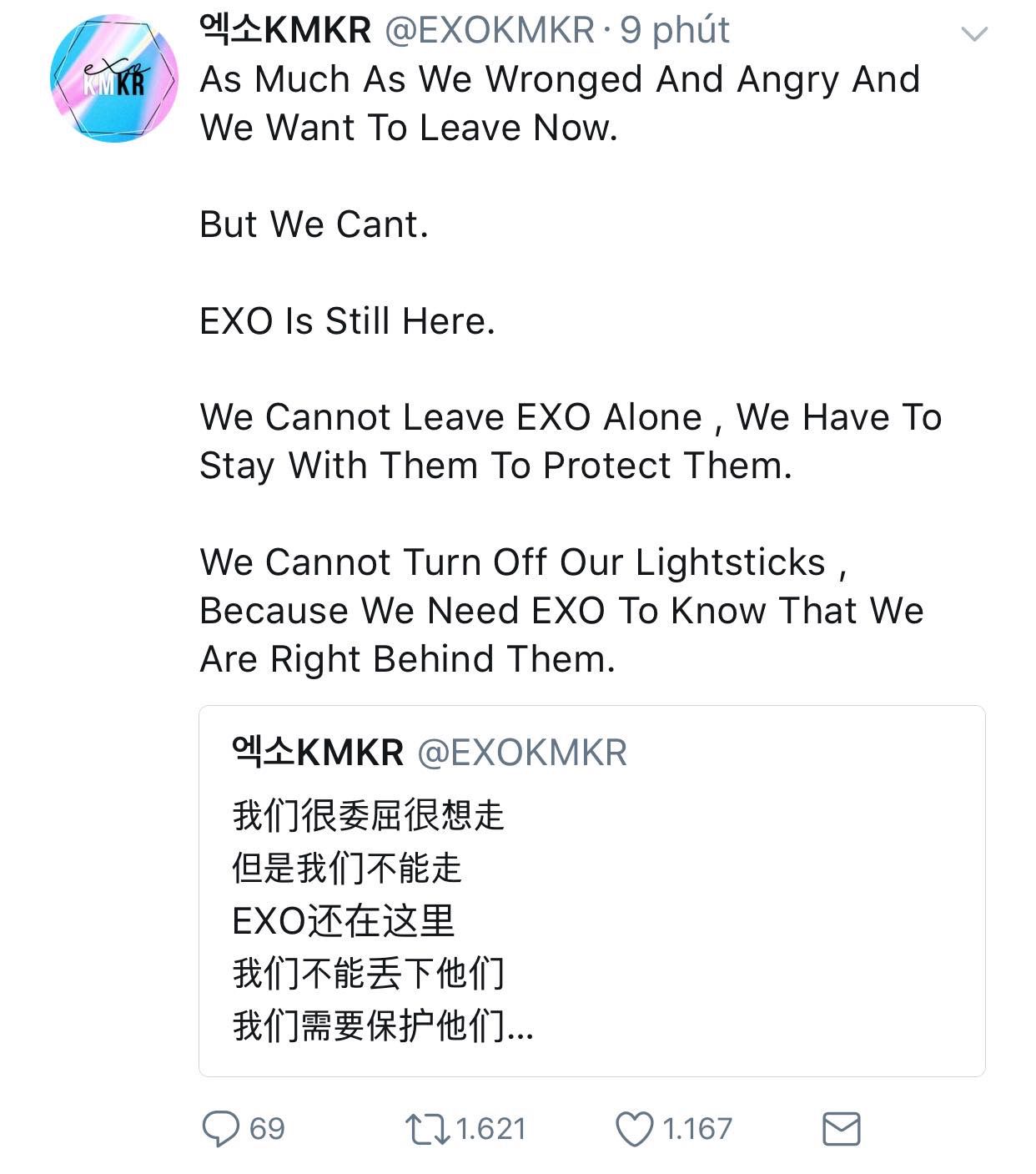1036x1174 pixels.
Task: Share tweet via direct message envelope
Action: [841, 1128]
